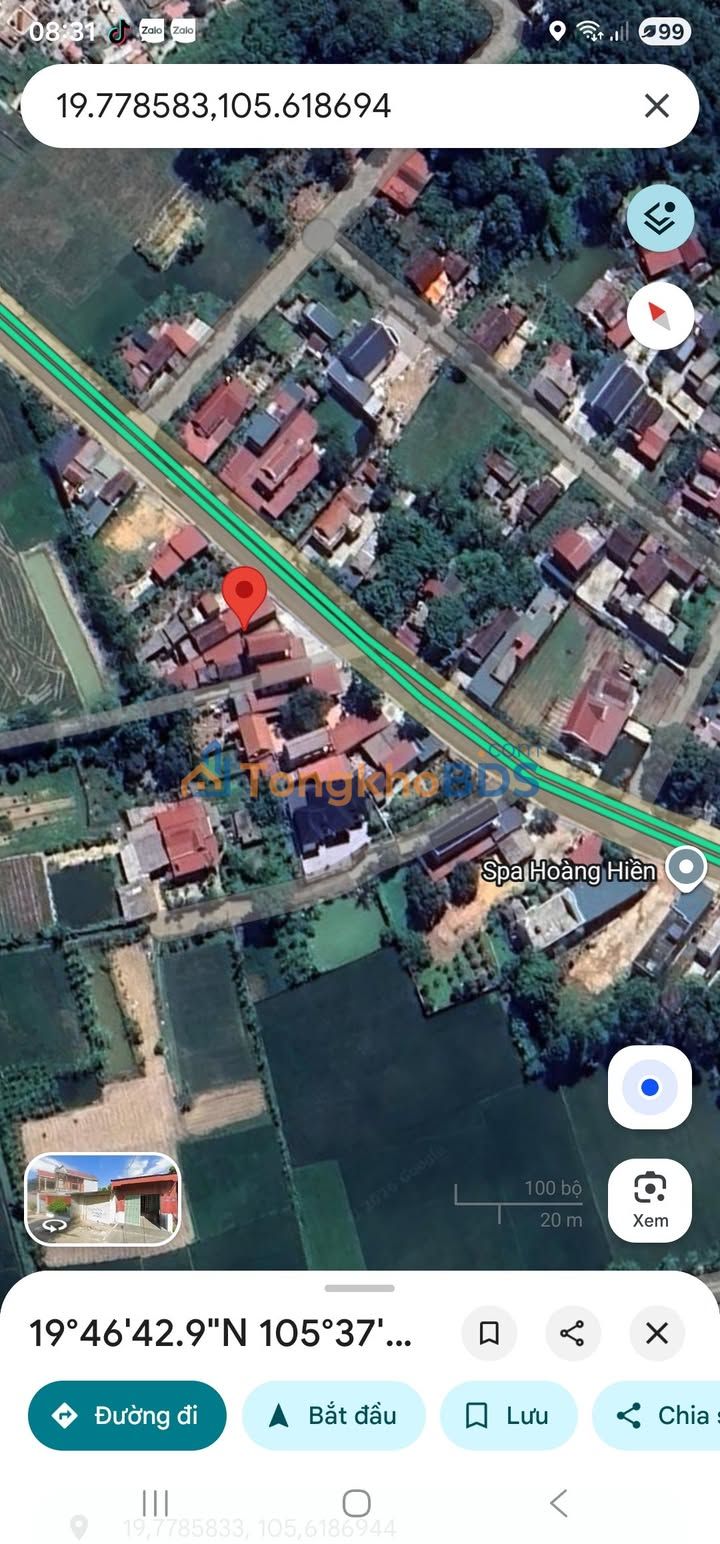Screen dimensions: 720x1544
Task: Open recent apps from navigation bar
Action: coord(155,1503)
